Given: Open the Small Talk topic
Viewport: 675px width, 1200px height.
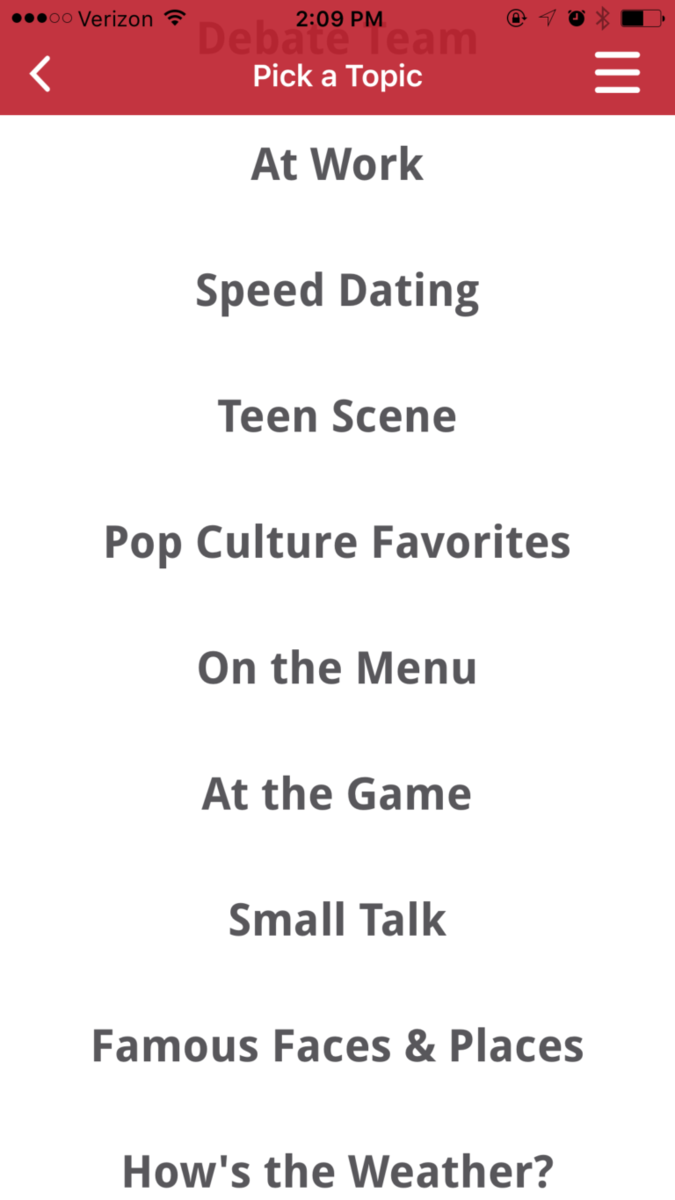Looking at the screenshot, I should pos(337,920).
